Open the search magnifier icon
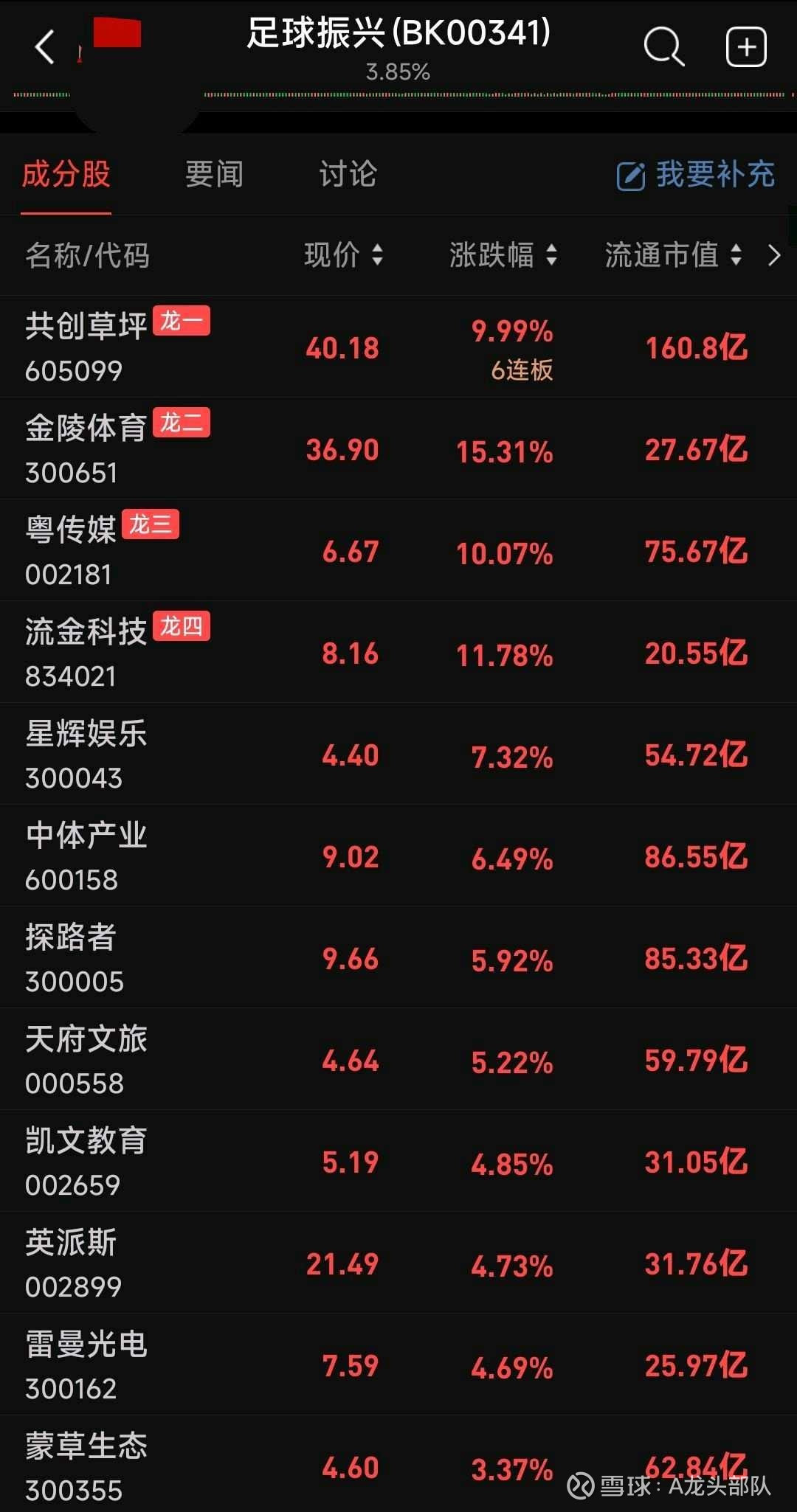Screen dimensions: 797x1512 (663, 47)
